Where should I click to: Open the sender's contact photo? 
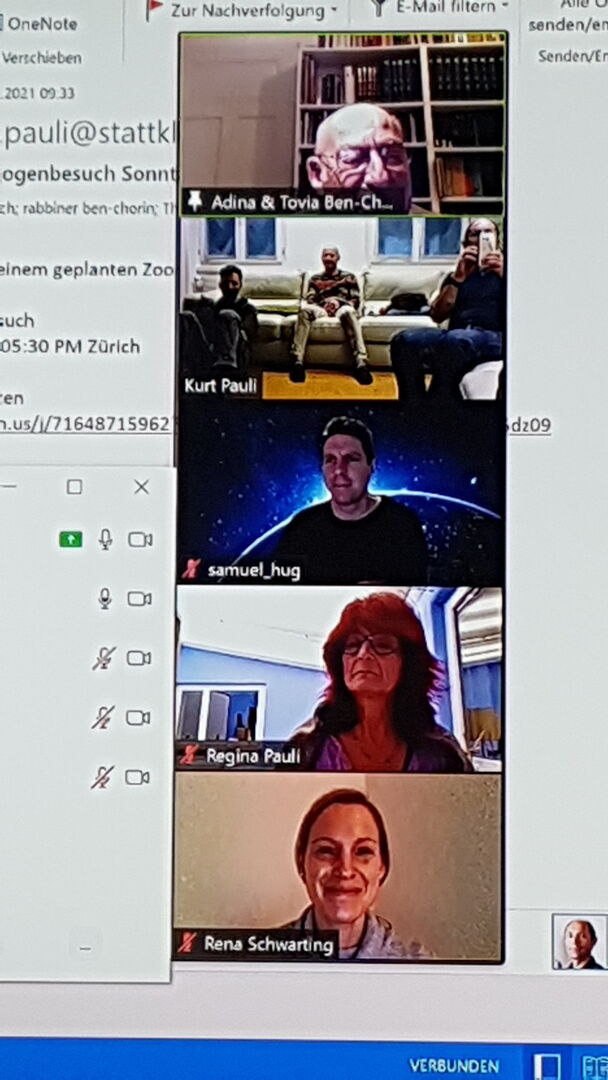pyautogui.click(x=579, y=942)
